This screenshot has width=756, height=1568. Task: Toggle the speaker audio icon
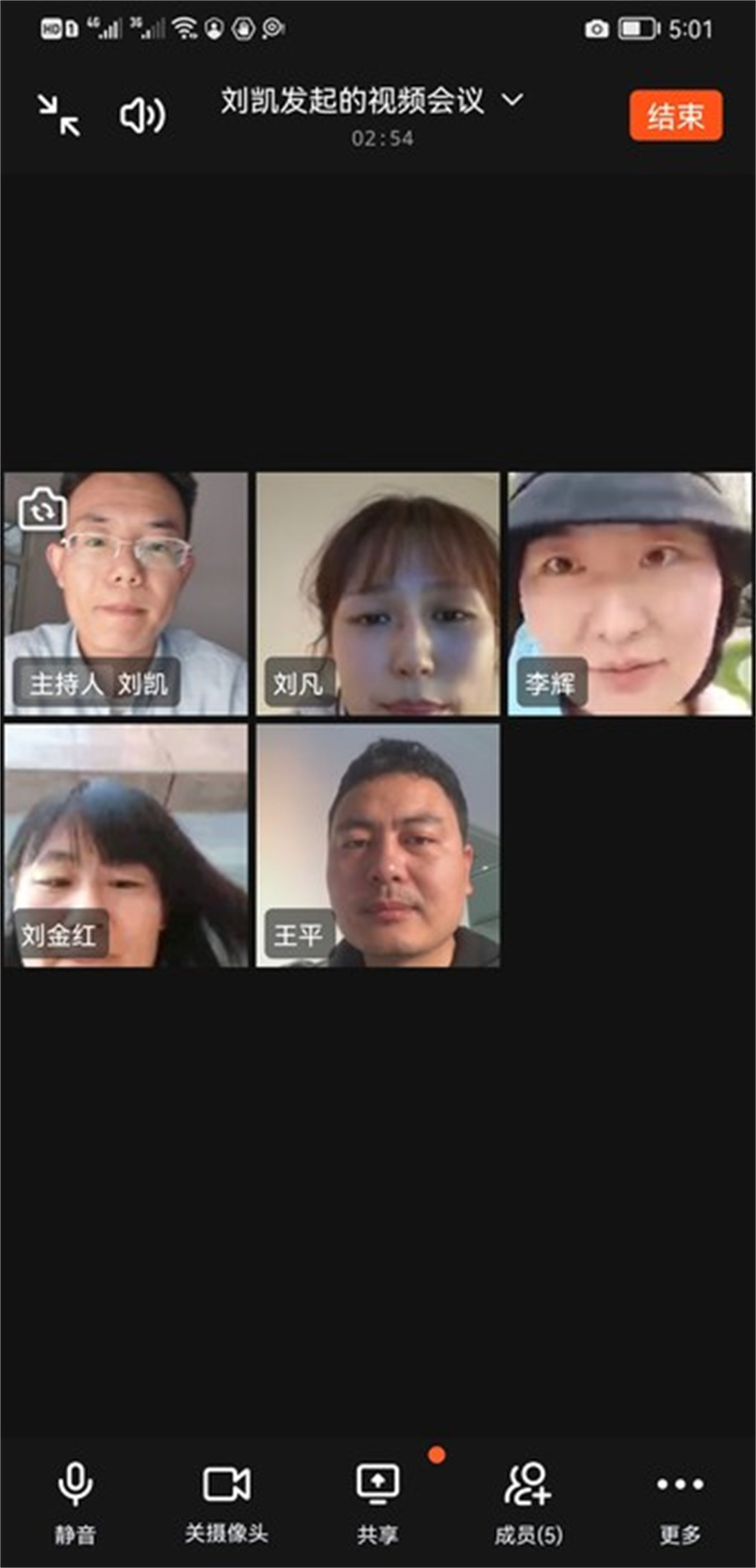point(142,115)
